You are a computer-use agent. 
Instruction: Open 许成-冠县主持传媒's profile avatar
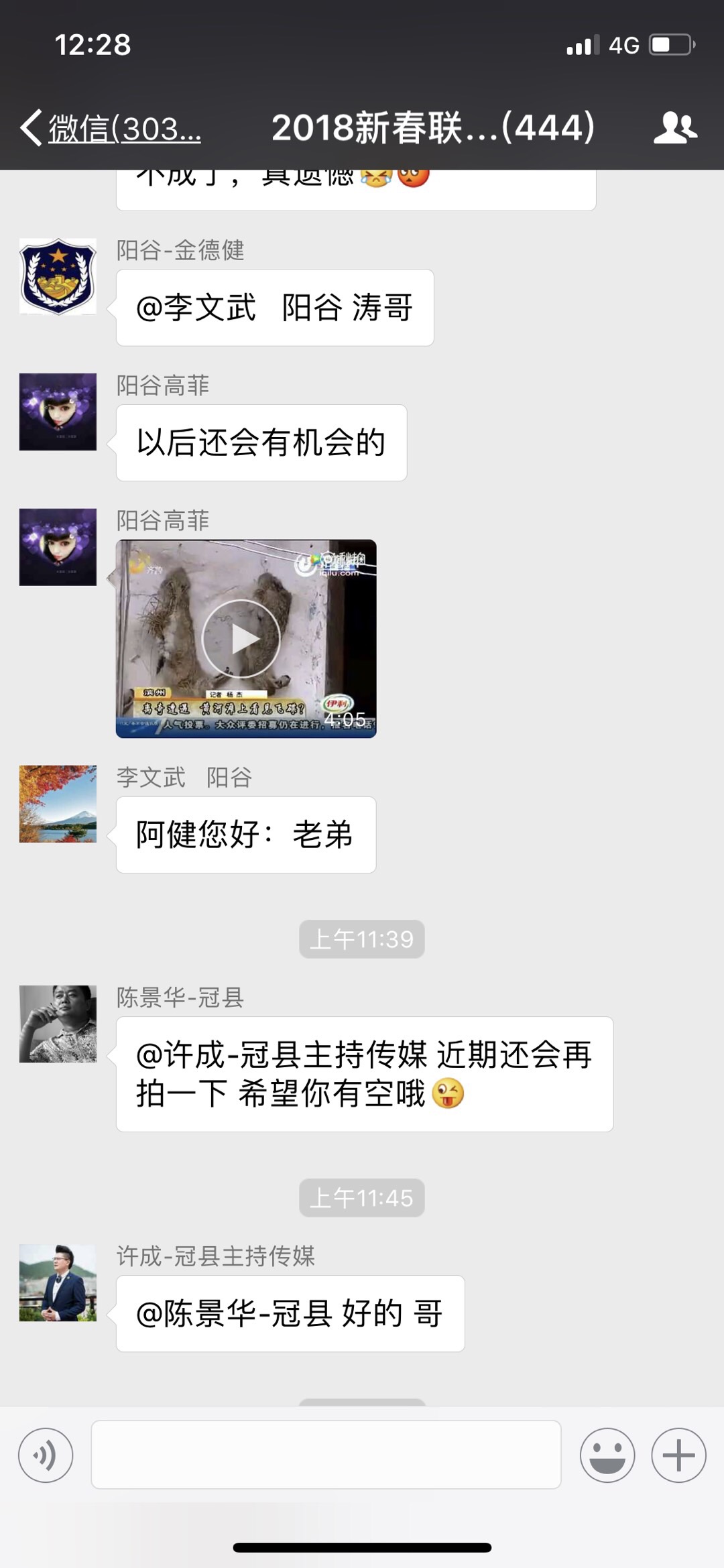[x=58, y=1282]
